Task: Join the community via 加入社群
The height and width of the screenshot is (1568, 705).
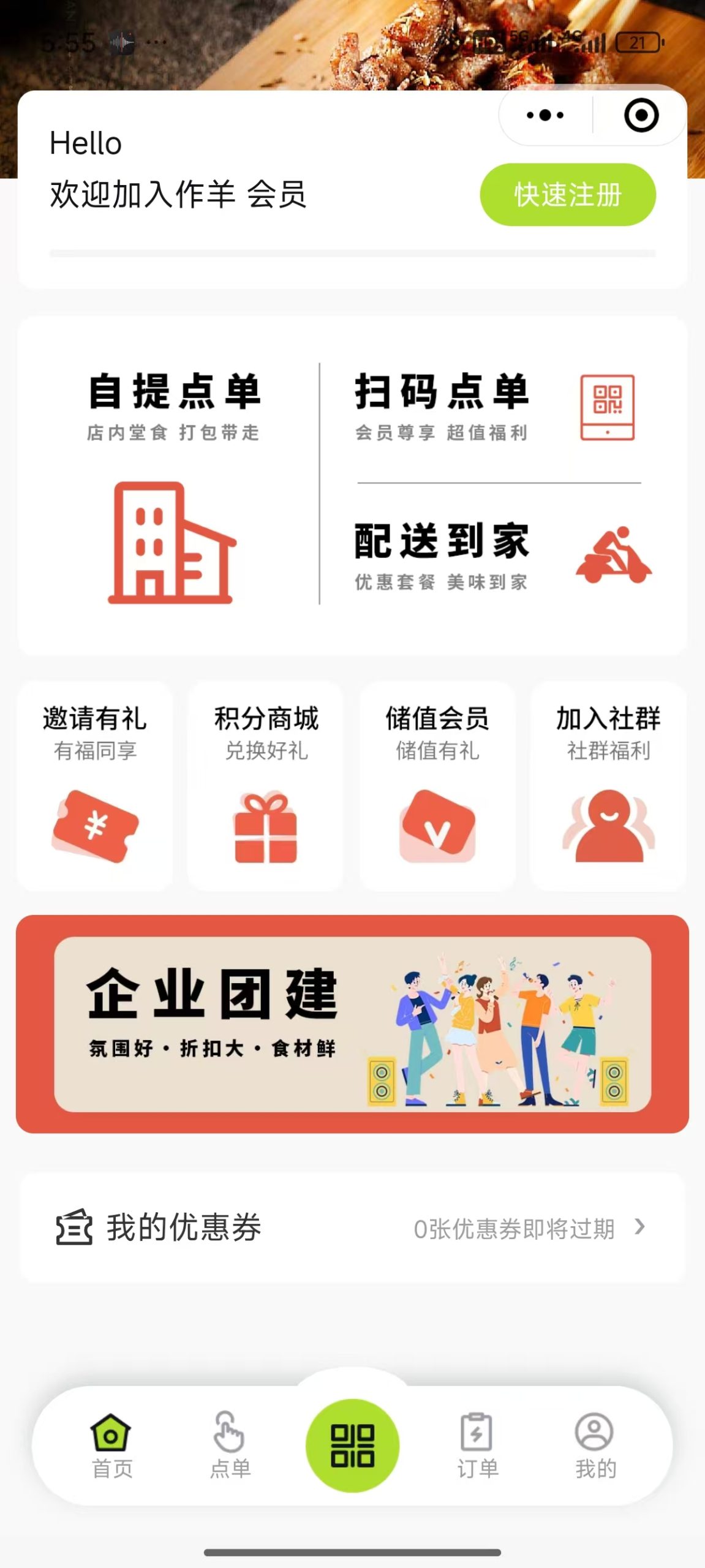Action: (608, 786)
